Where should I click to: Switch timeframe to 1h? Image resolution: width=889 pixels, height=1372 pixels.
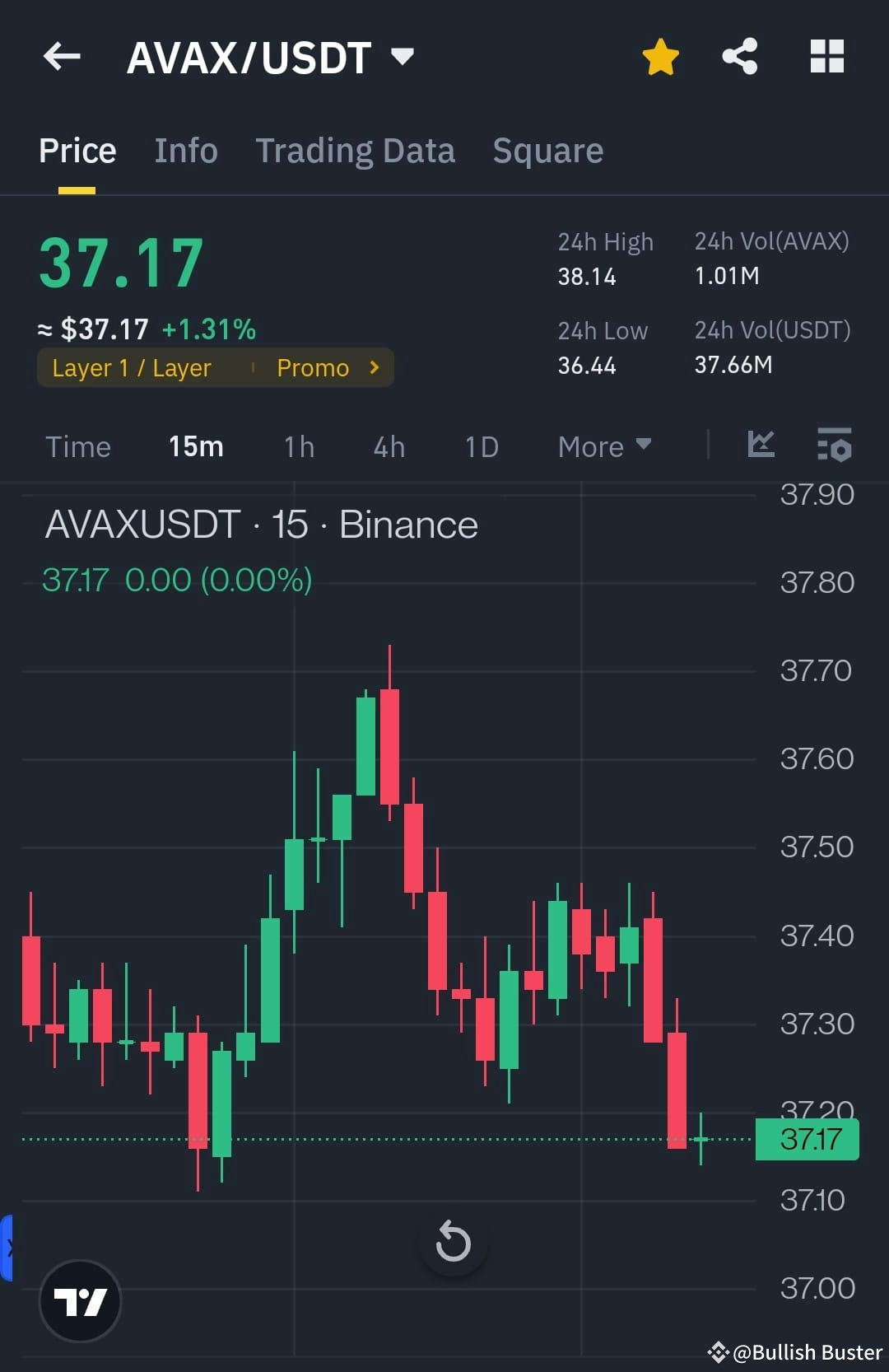pyautogui.click(x=297, y=446)
